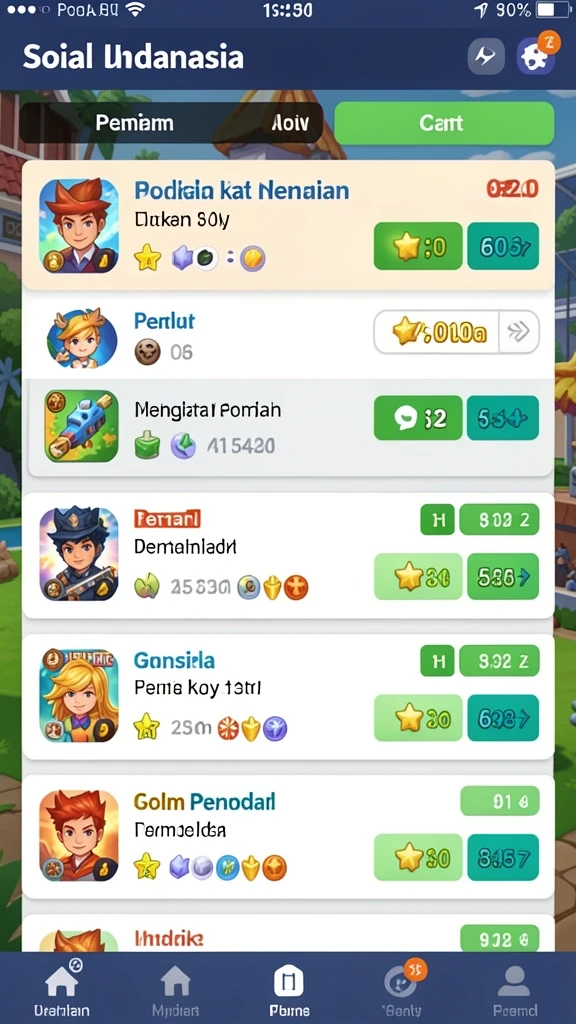Tap the arrow button in Perlut row
576x1024 pixels.
519,332
